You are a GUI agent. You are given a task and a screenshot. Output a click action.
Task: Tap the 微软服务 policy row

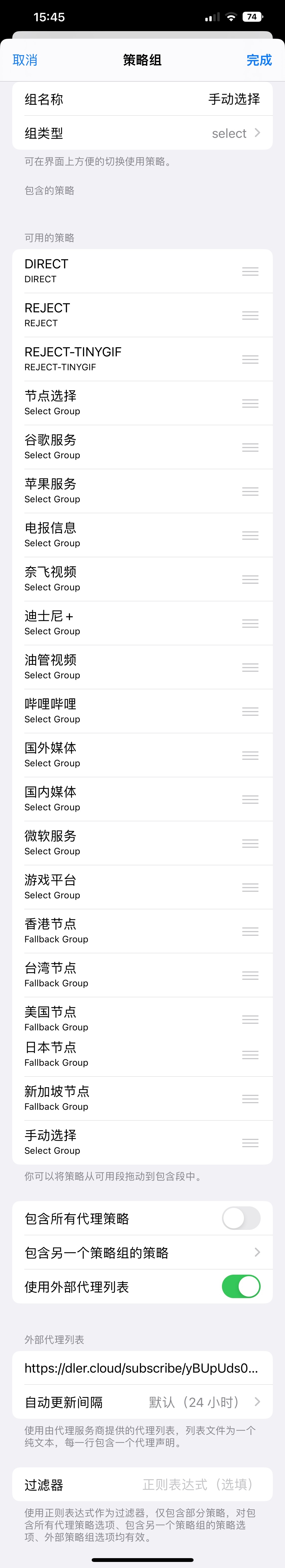click(122, 843)
